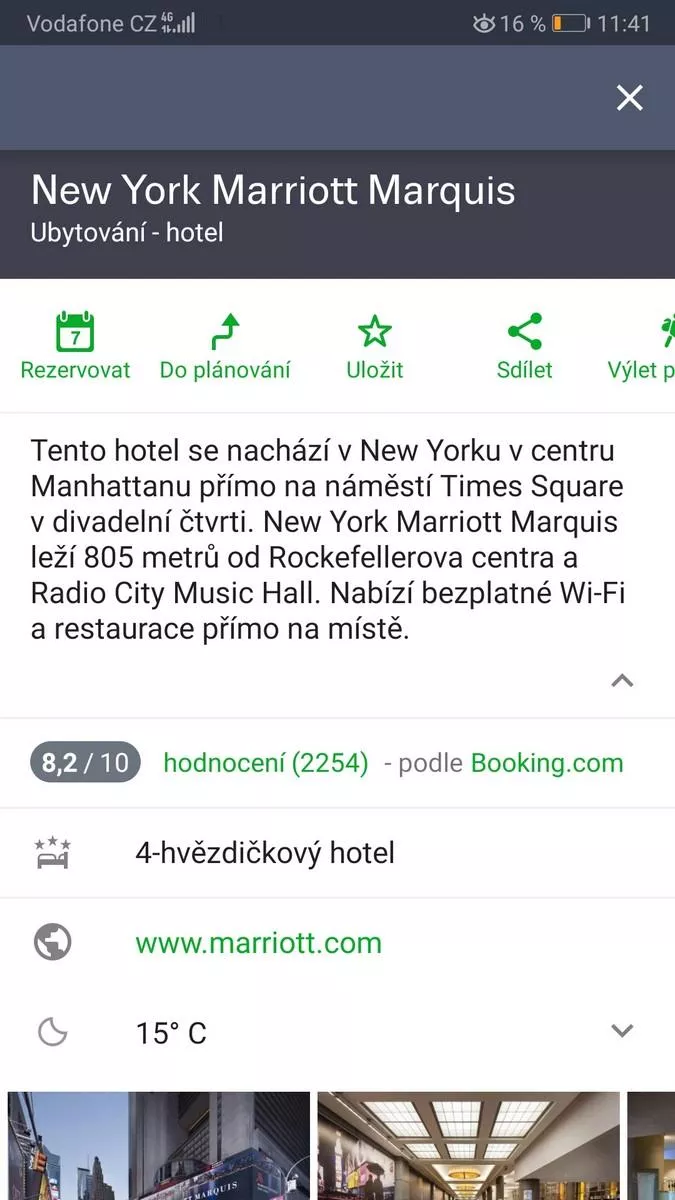Image resolution: width=675 pixels, height=1200 pixels.
Task: Tap Rezervovat to book the hotel
Action: click(x=75, y=346)
